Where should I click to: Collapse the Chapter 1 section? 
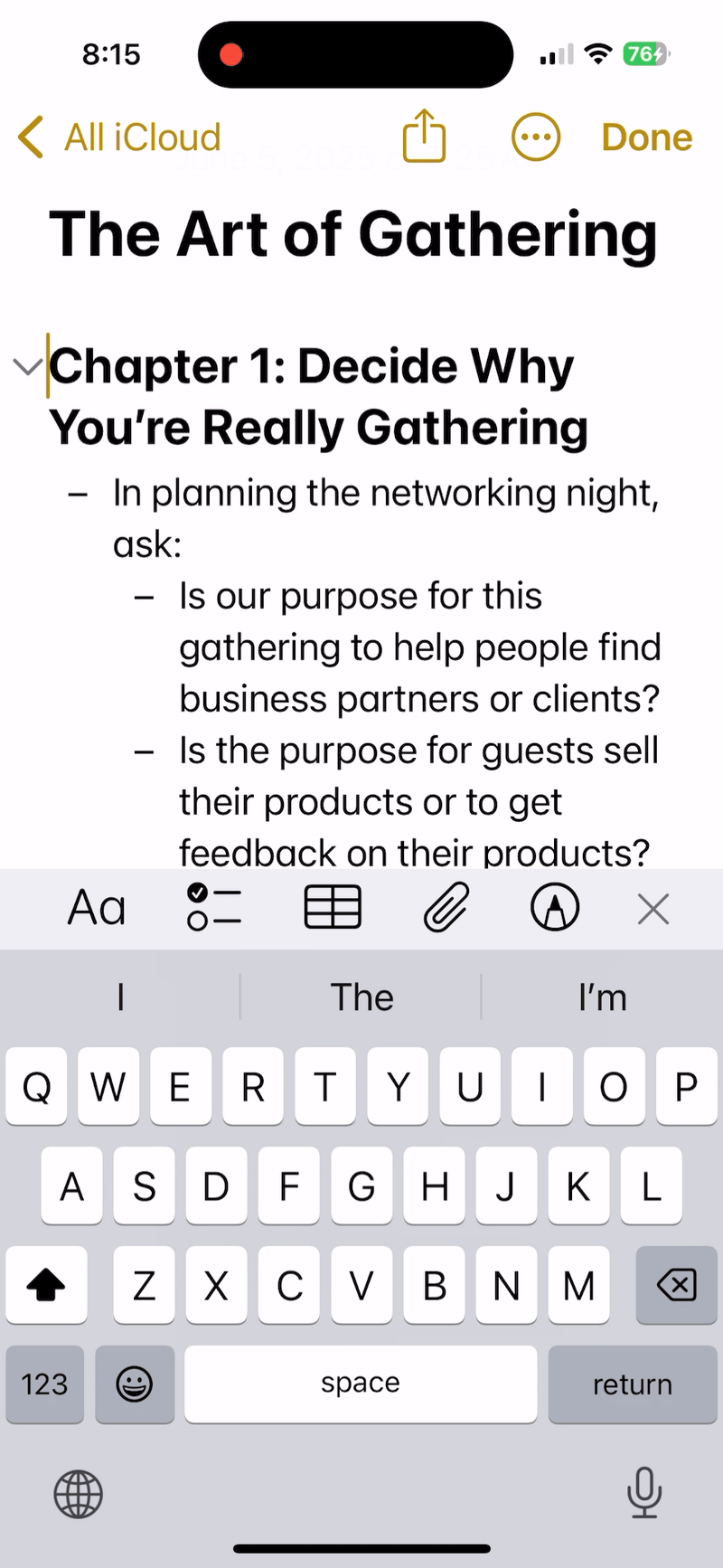pos(28,367)
